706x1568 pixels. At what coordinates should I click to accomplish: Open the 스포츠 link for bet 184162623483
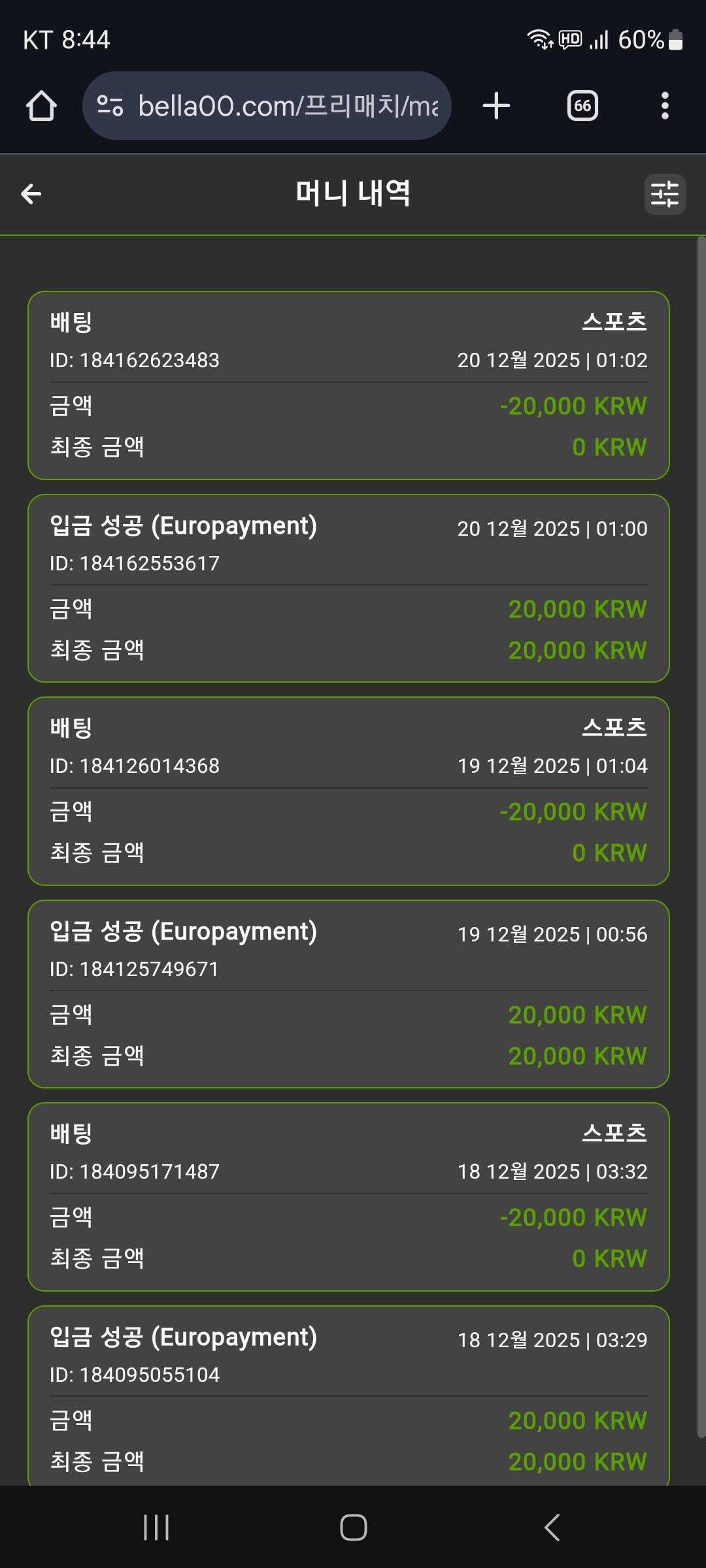click(614, 321)
